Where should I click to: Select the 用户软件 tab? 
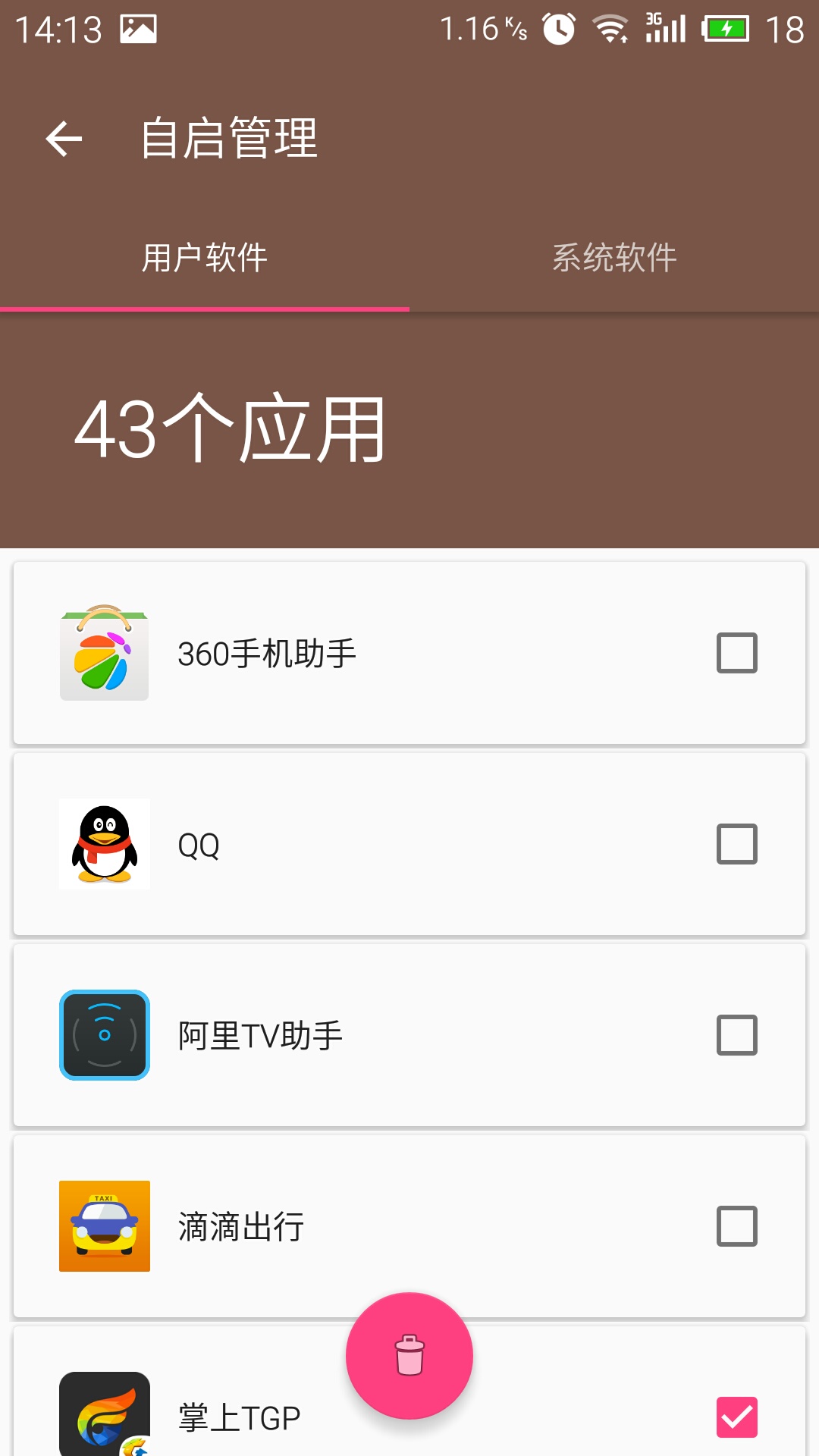pyautogui.click(x=205, y=258)
